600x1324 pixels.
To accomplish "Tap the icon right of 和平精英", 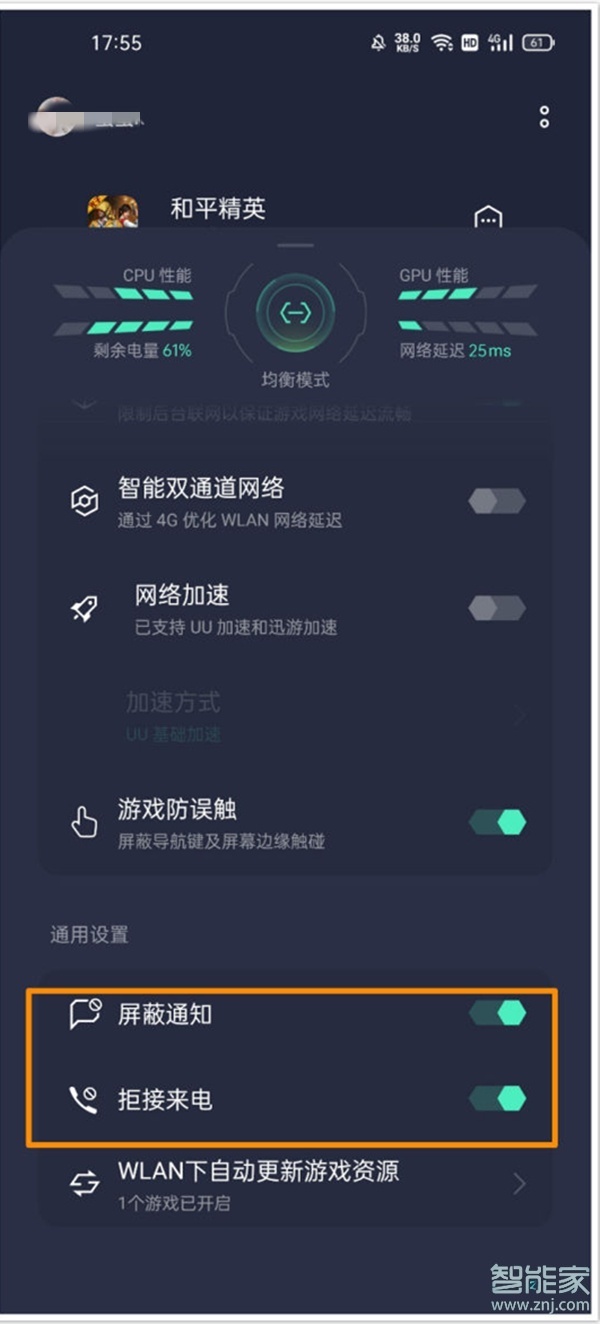I will (487, 217).
